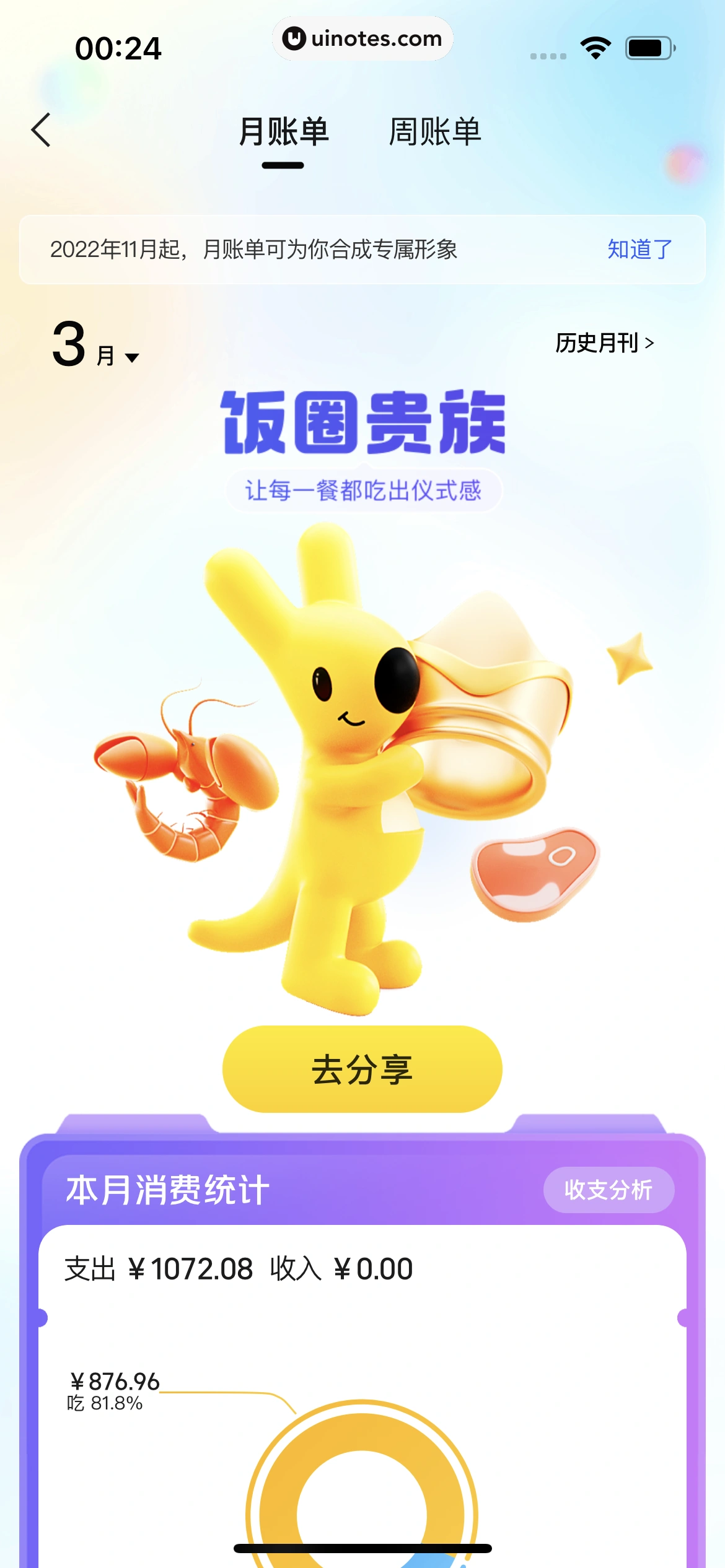Tap the 去分享 share button
The image size is (725, 1568).
pos(362,1069)
